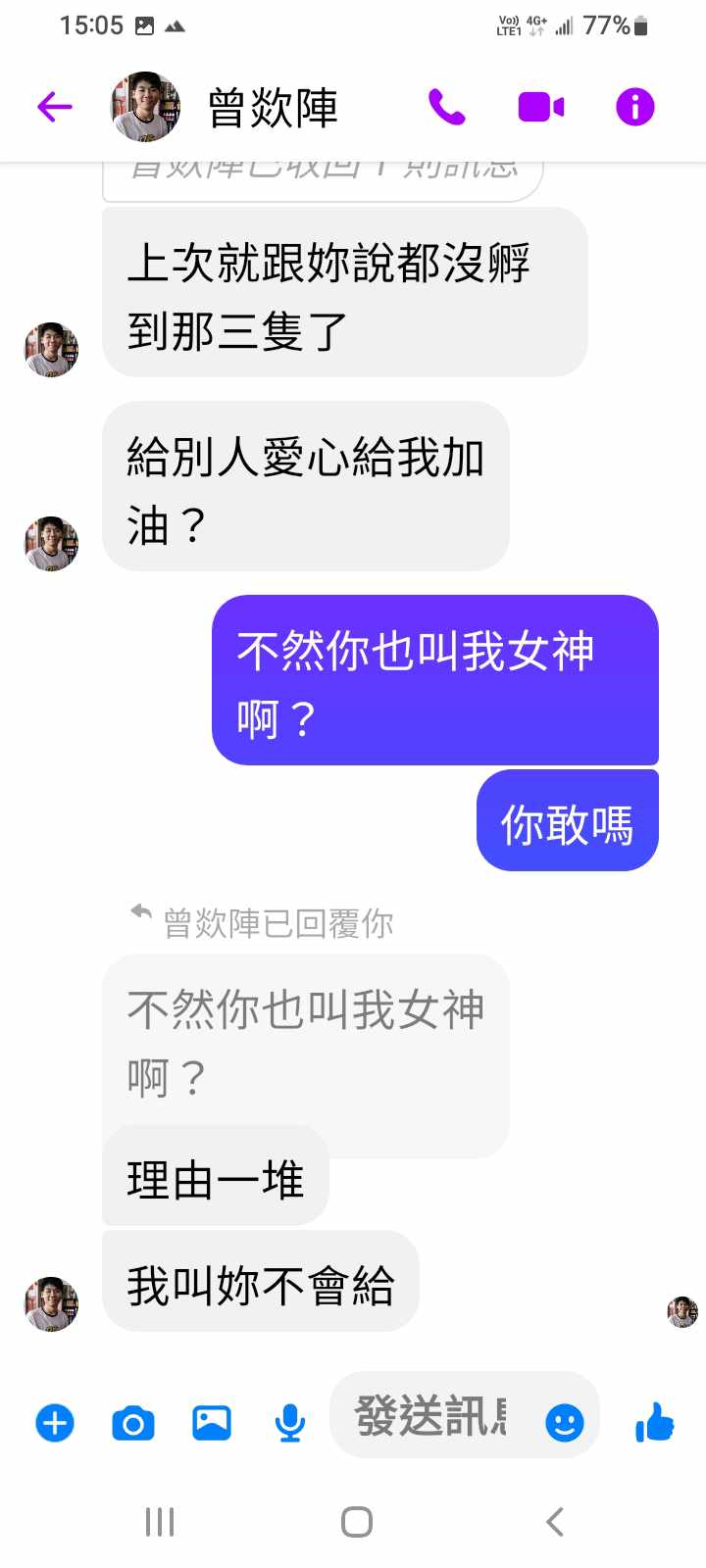This screenshot has height=1568, width=706.
Task: Jump to the quoted reply 不然你也叫我女神啊？
Action: click(305, 1044)
